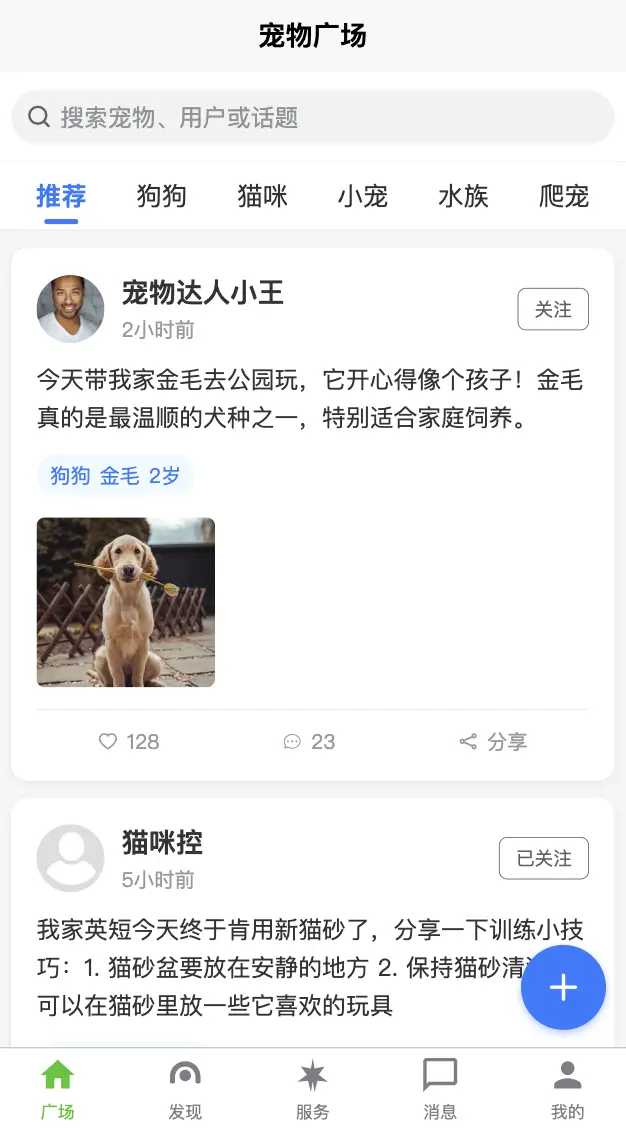626x1130 pixels.
Task: Open the 水族 category tab
Action: point(463,196)
